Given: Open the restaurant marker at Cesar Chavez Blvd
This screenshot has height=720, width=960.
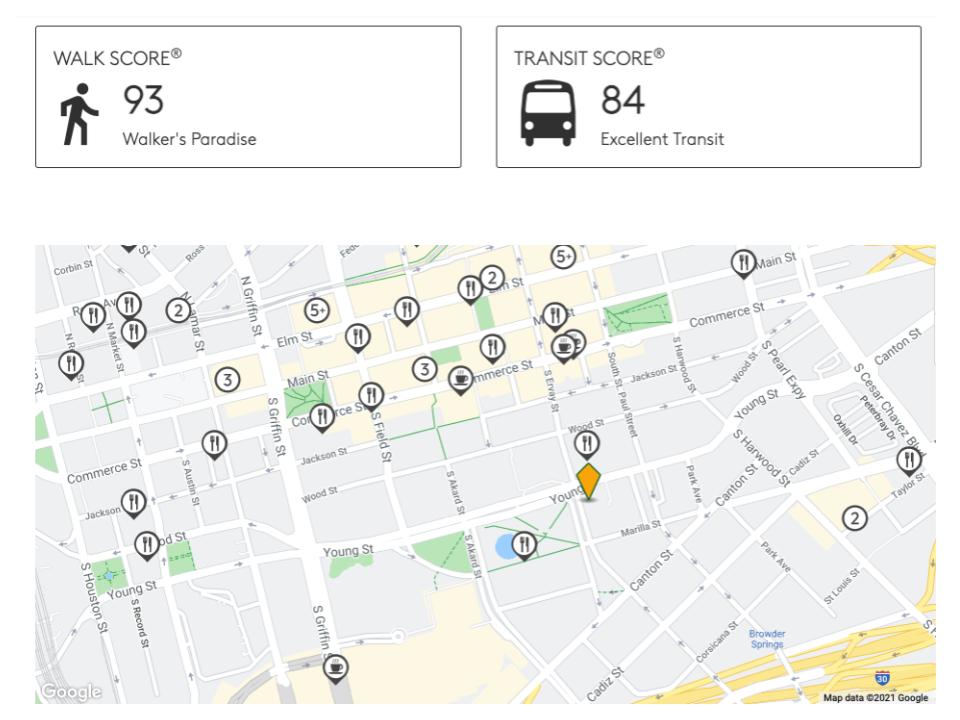Looking at the screenshot, I should [x=908, y=460].
